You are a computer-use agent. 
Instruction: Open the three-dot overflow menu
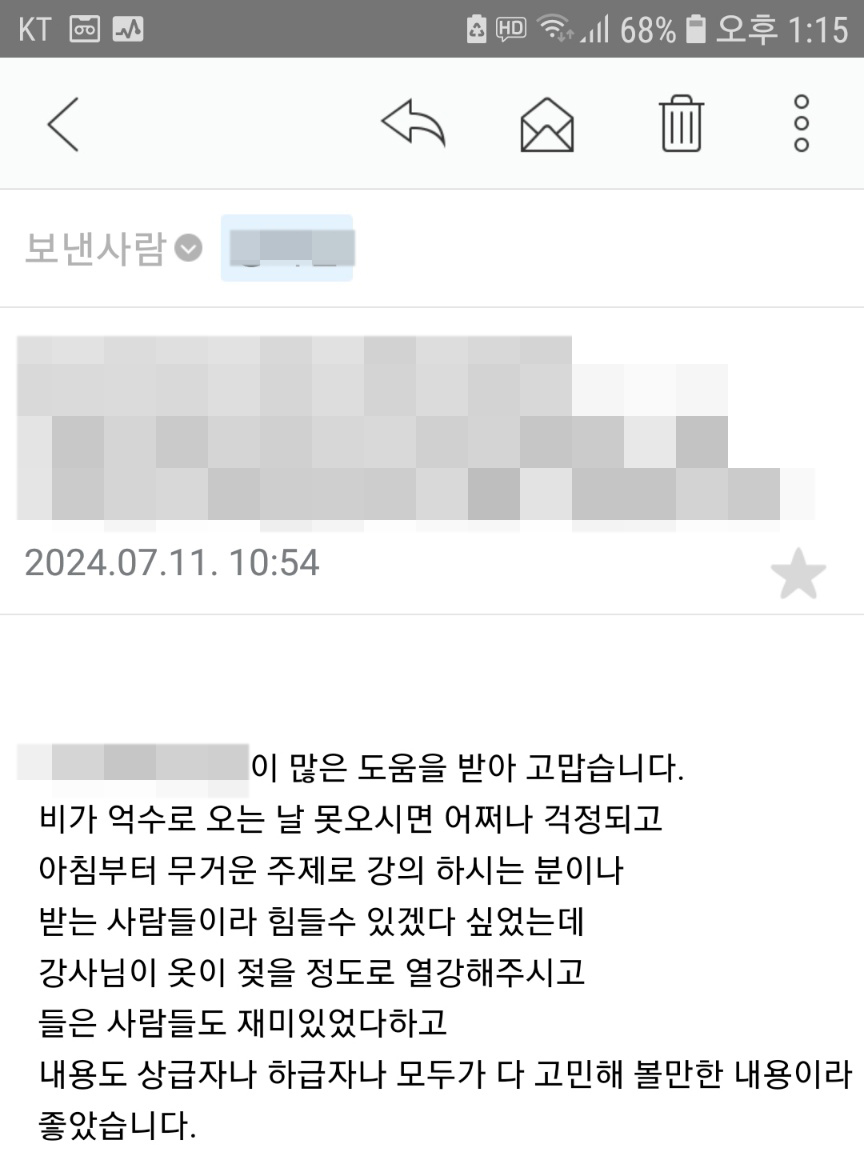click(801, 125)
